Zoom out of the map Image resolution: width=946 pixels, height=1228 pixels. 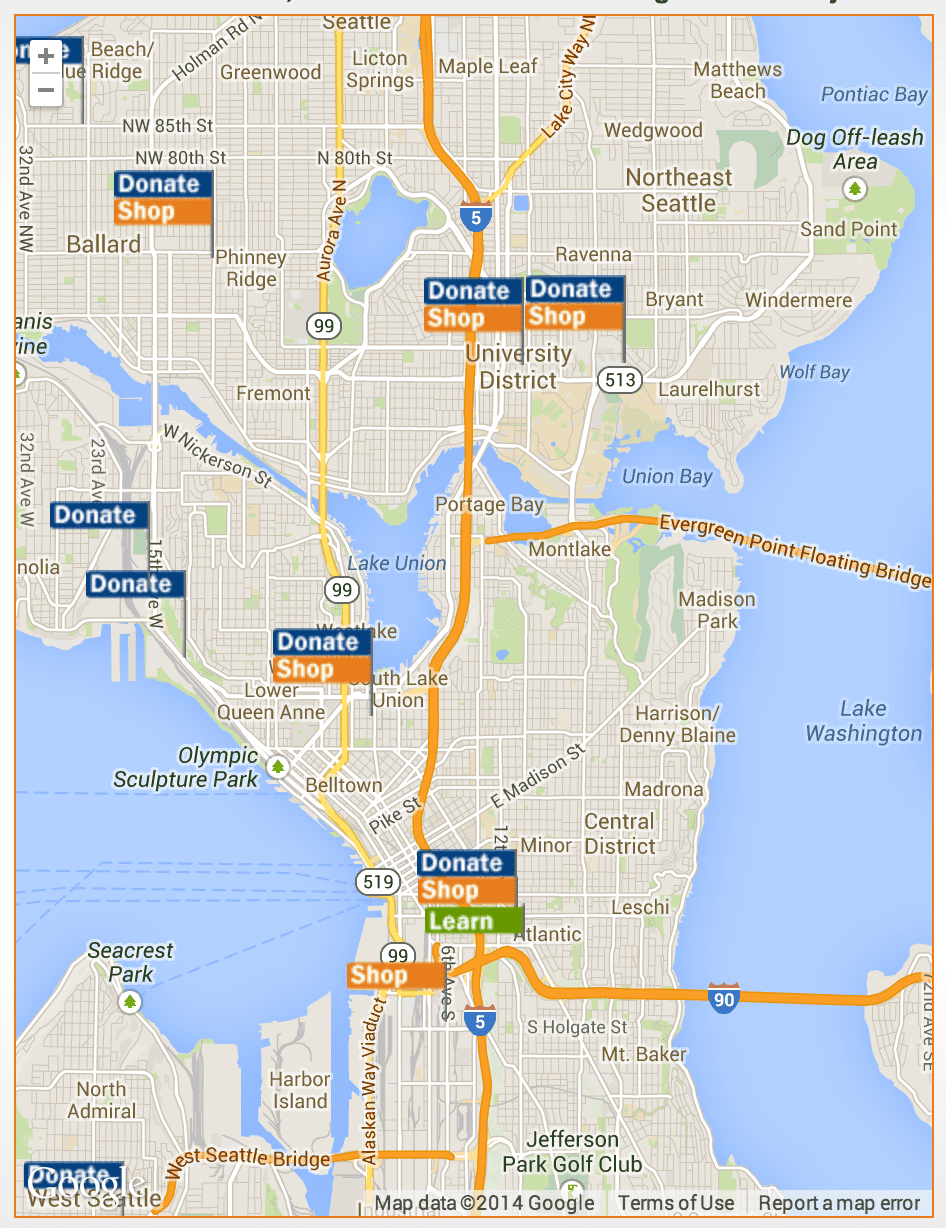[45, 90]
